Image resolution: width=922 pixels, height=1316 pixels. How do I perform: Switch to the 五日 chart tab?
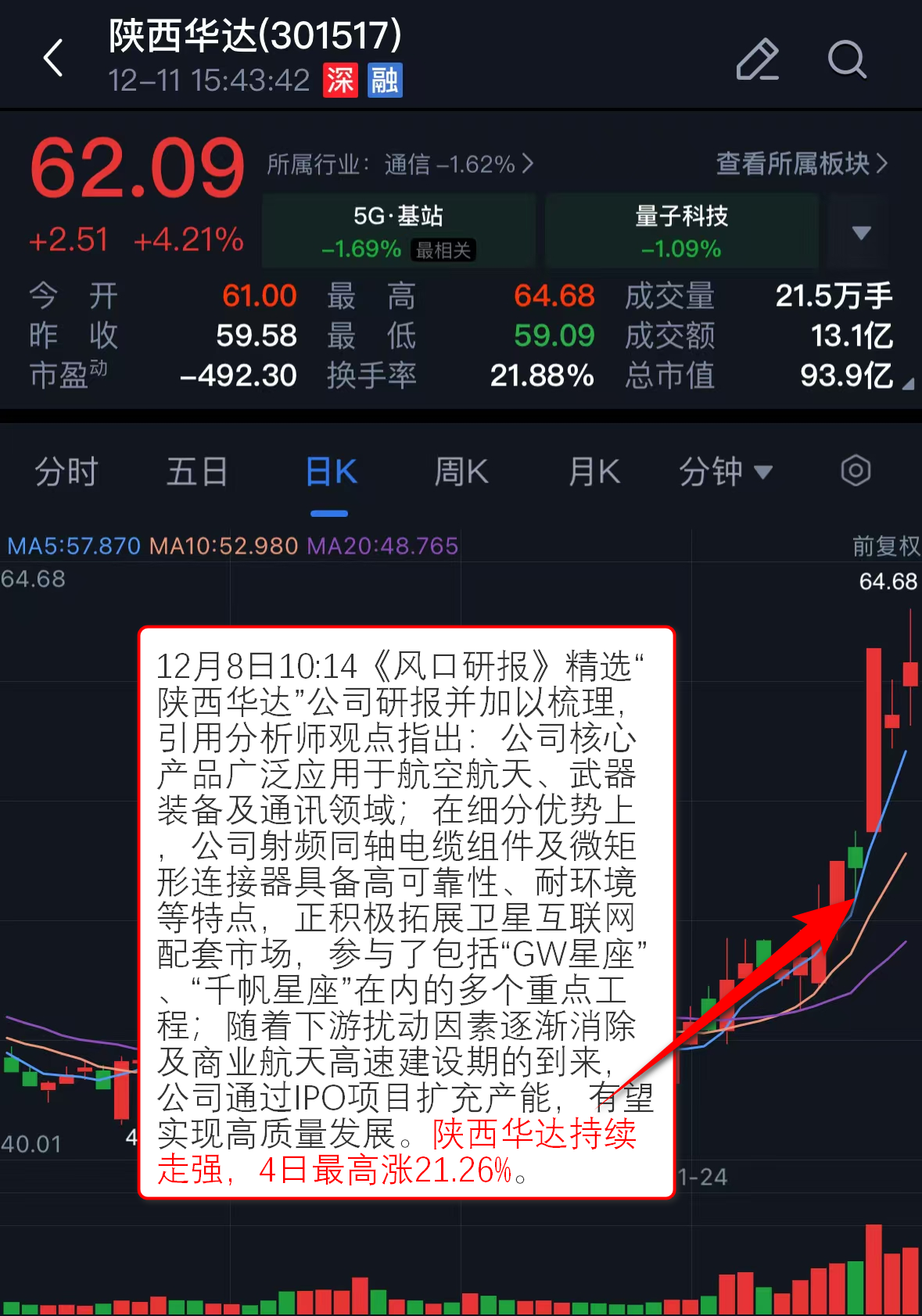click(x=197, y=472)
